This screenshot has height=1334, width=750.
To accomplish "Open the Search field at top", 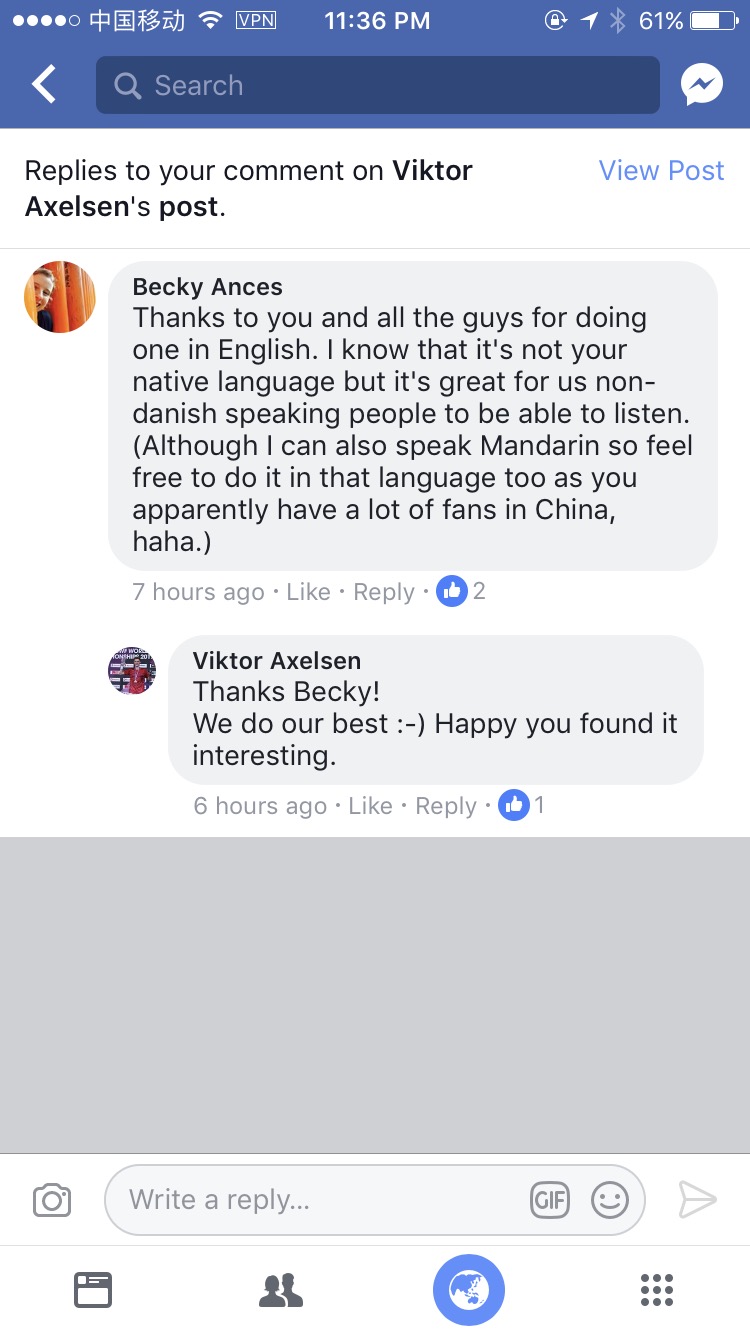I will pos(378,85).
